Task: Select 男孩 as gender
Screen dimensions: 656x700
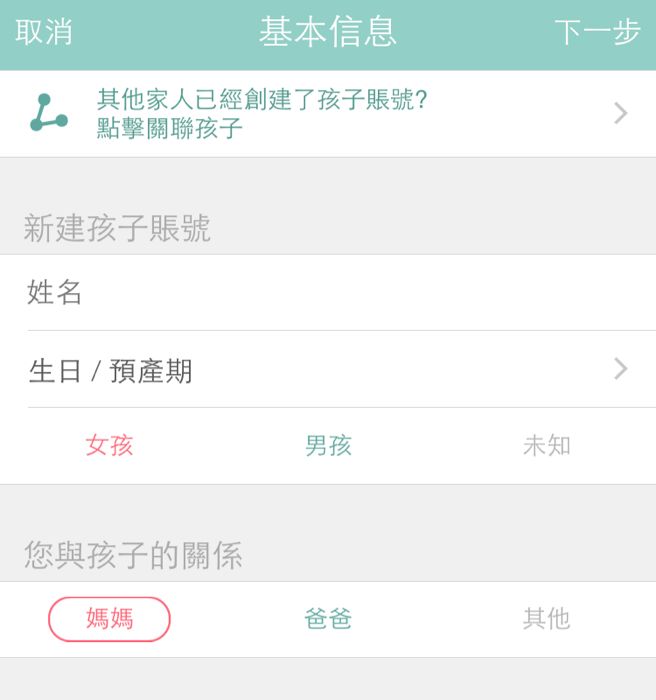Action: 328,446
